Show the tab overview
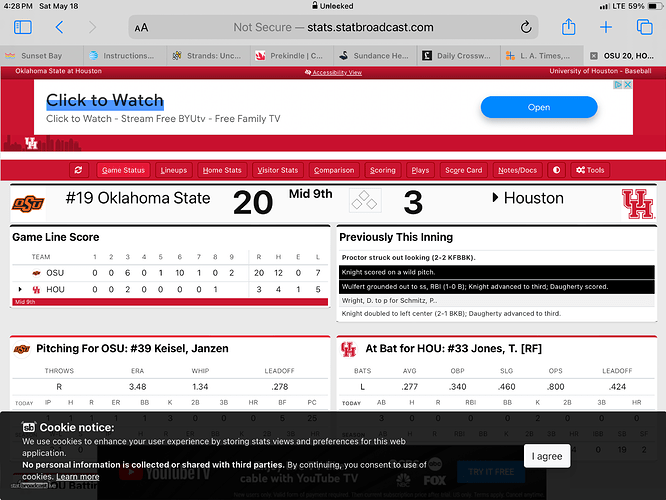This screenshot has height=500, width=666. click(643, 28)
